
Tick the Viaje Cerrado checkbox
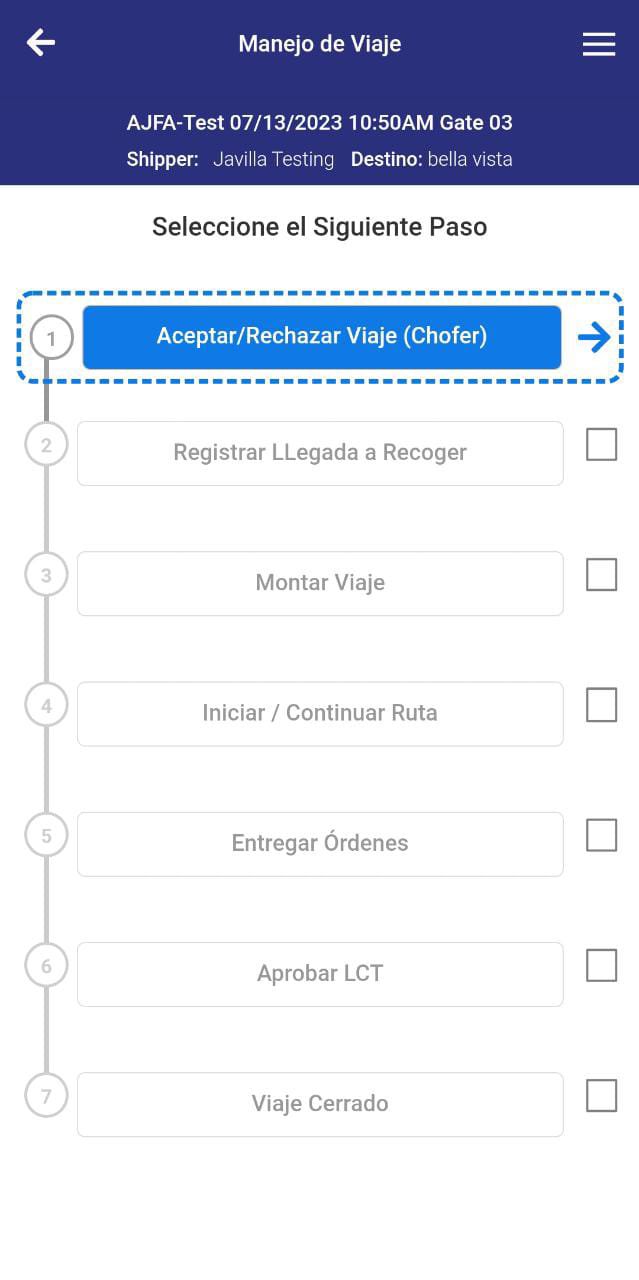click(x=601, y=1096)
